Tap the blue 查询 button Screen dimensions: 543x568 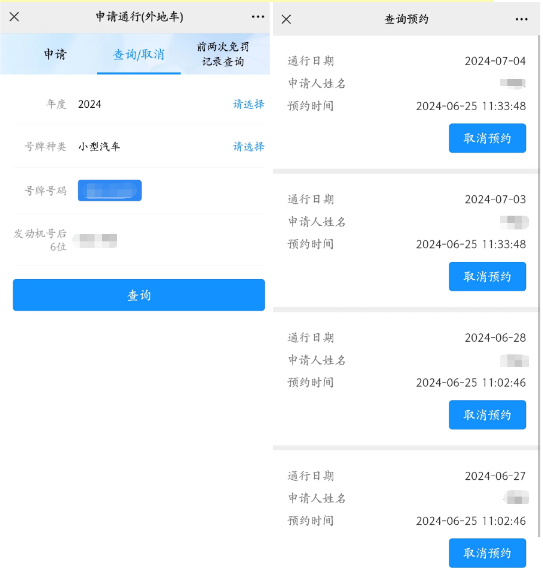tap(139, 295)
